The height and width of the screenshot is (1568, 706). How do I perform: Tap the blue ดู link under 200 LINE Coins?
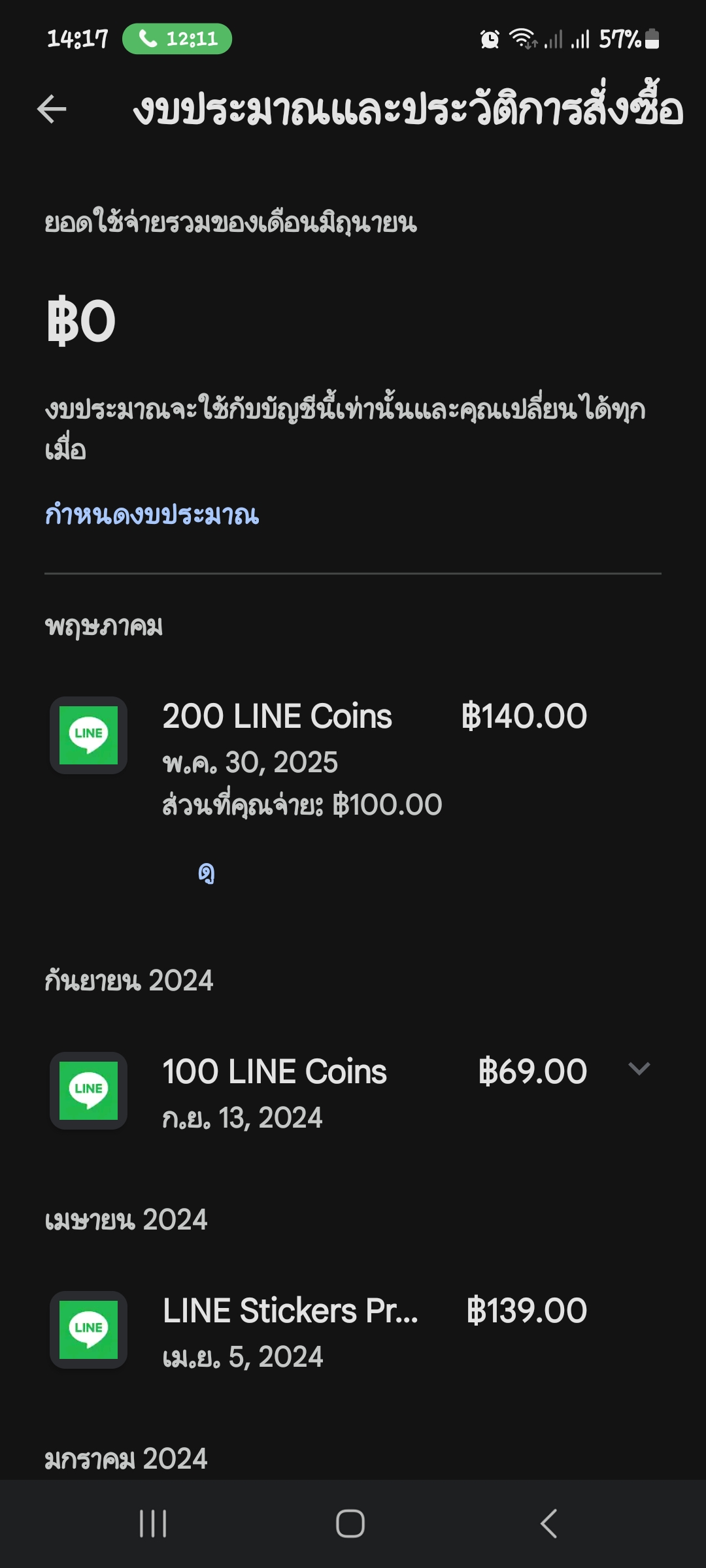[206, 872]
